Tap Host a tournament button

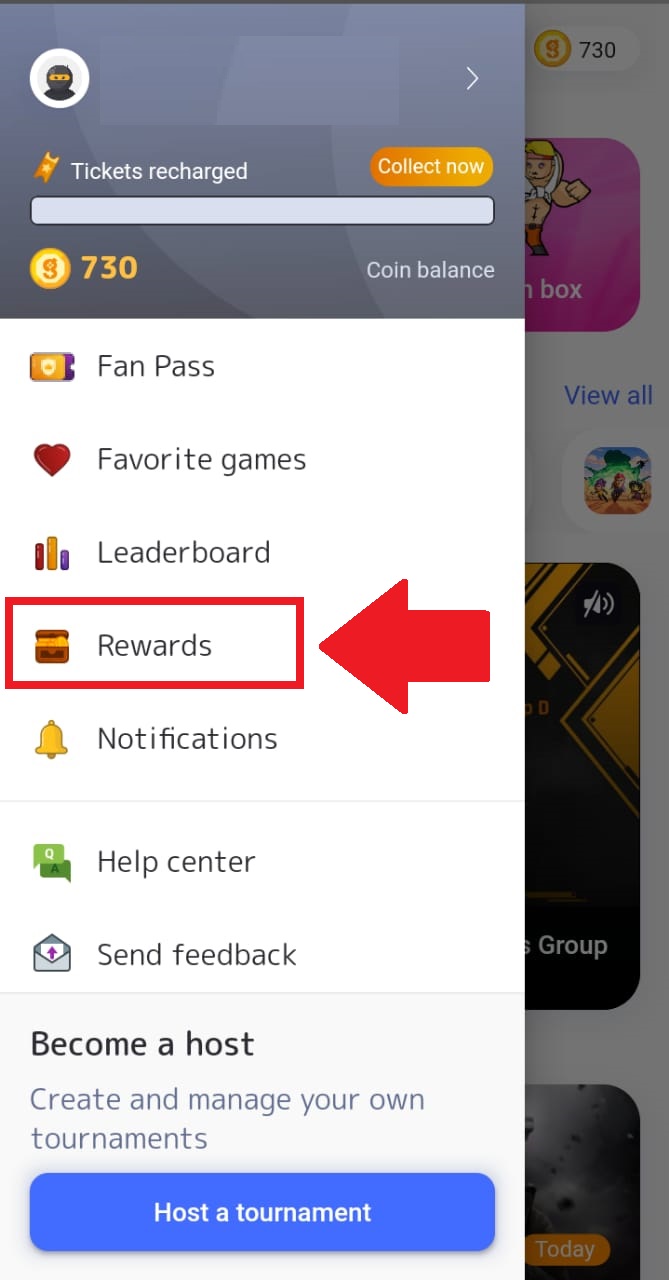coord(262,1212)
